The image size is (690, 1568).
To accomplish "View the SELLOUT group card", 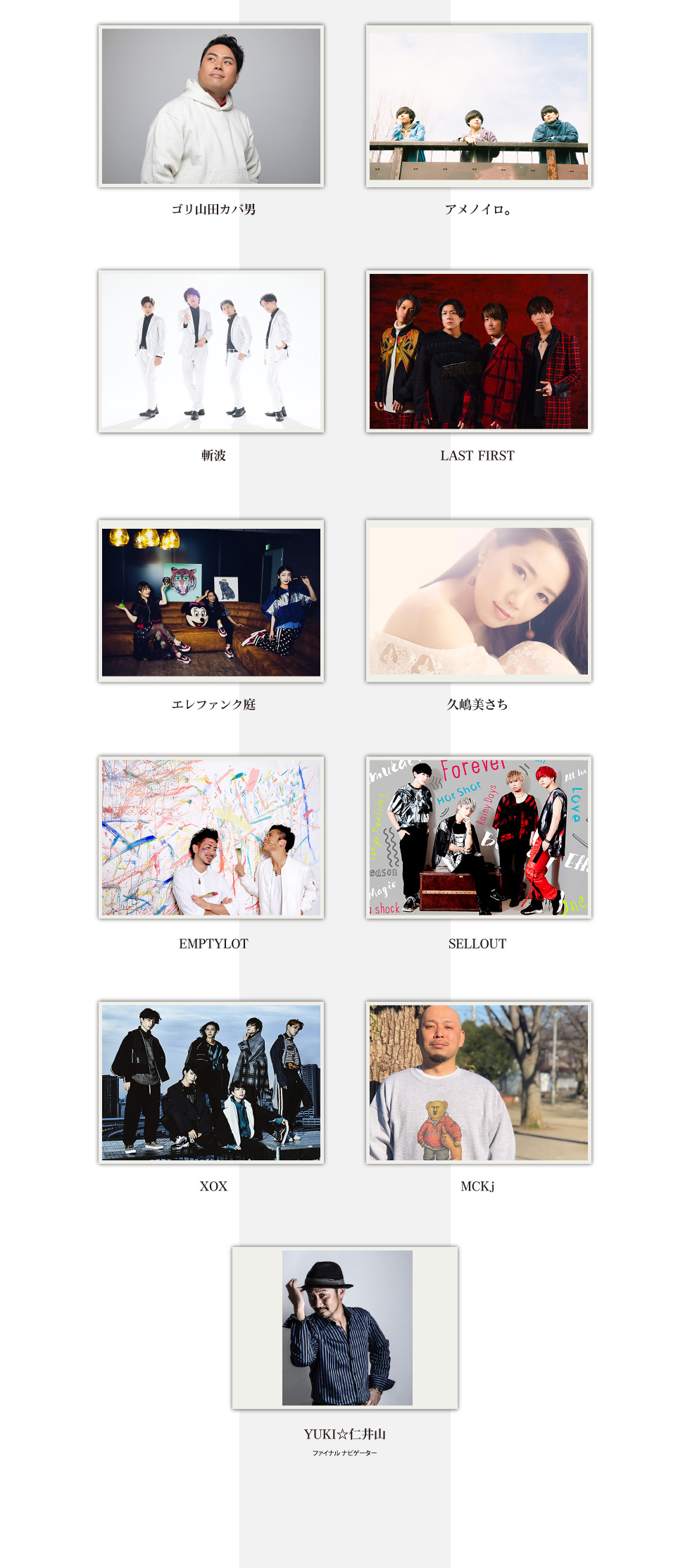I will [x=479, y=837].
